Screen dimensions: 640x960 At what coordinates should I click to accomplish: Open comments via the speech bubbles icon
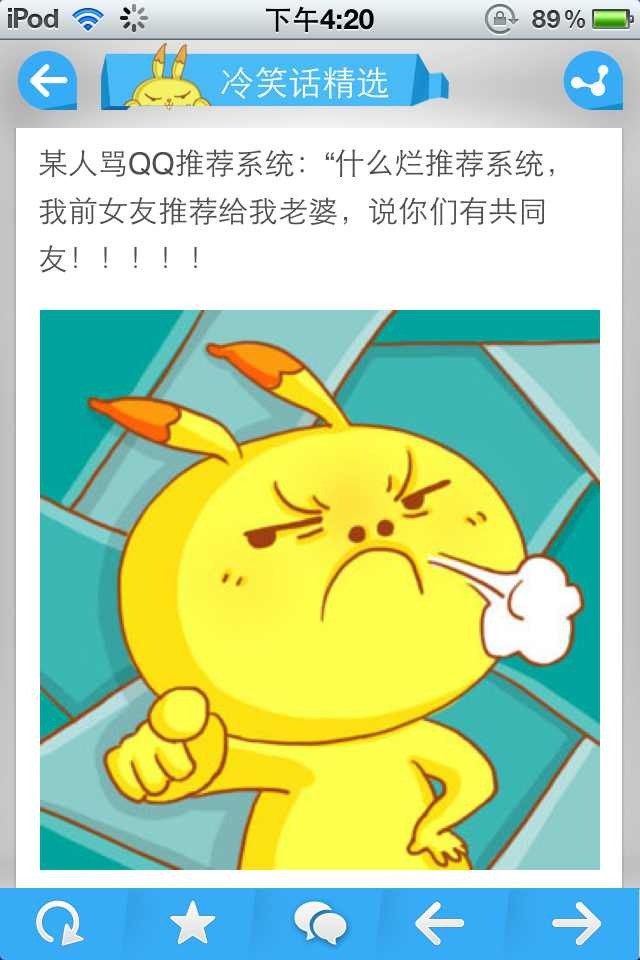point(320,924)
